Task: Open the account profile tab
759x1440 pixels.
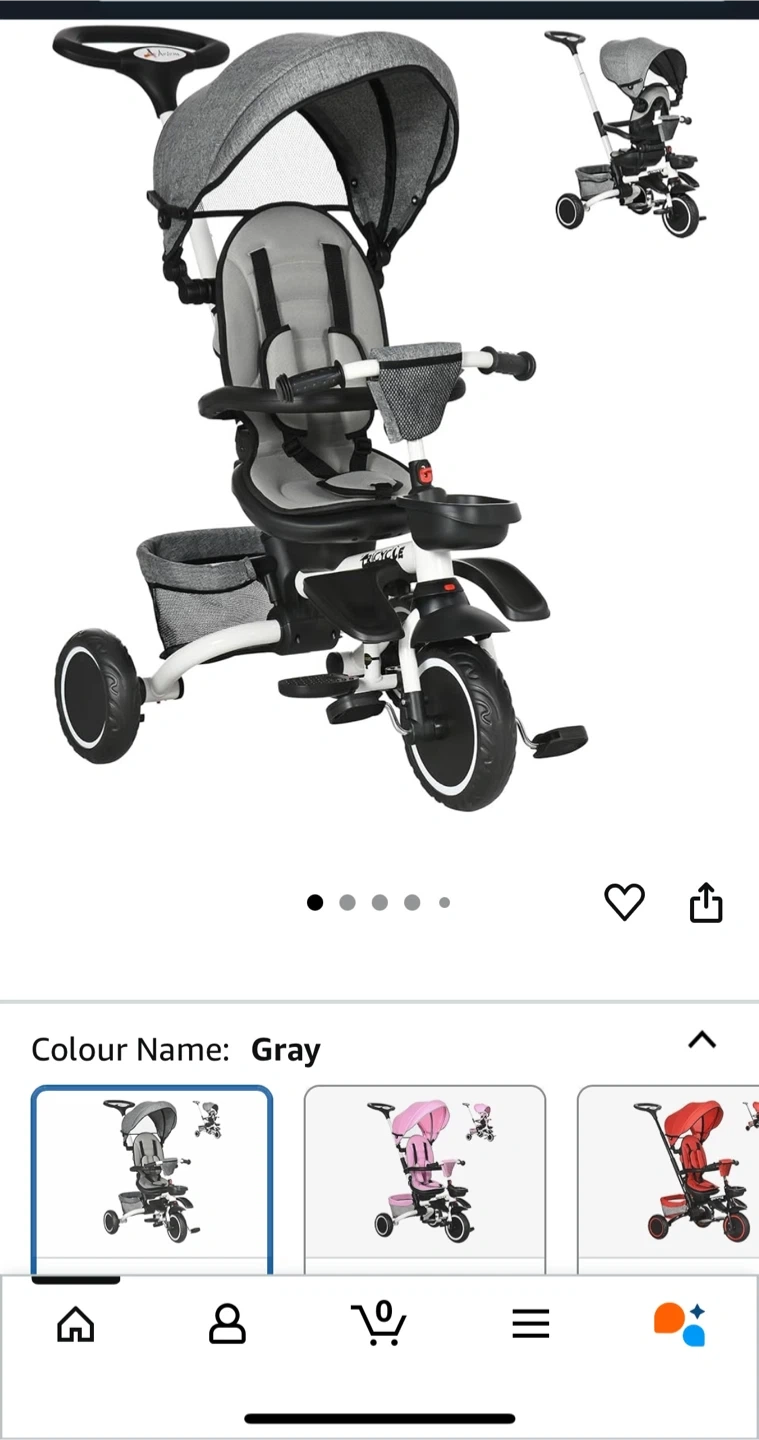Action: [x=227, y=1325]
